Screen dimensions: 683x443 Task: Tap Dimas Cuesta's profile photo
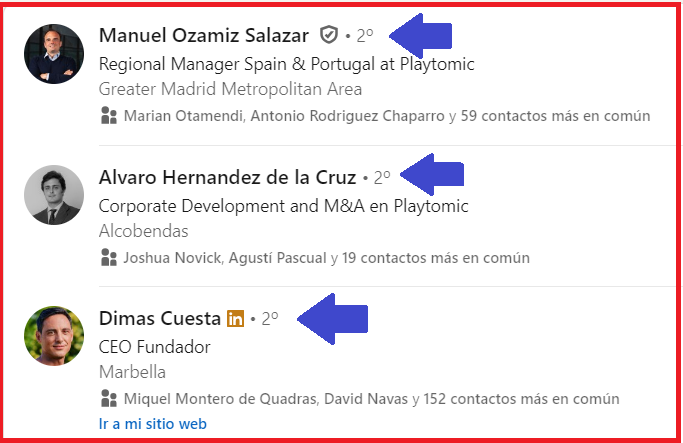click(x=54, y=336)
